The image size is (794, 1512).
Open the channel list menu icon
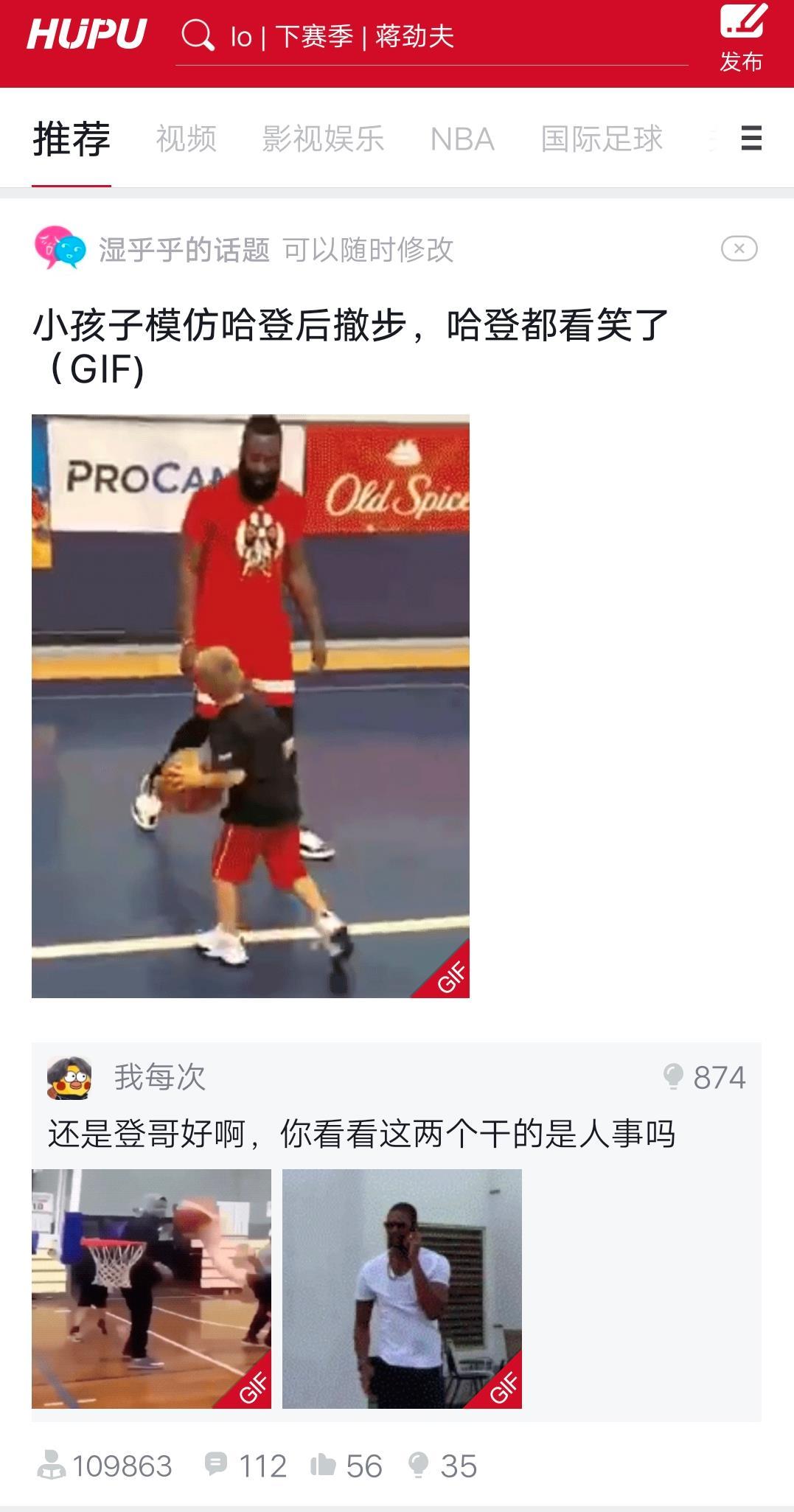click(751, 138)
